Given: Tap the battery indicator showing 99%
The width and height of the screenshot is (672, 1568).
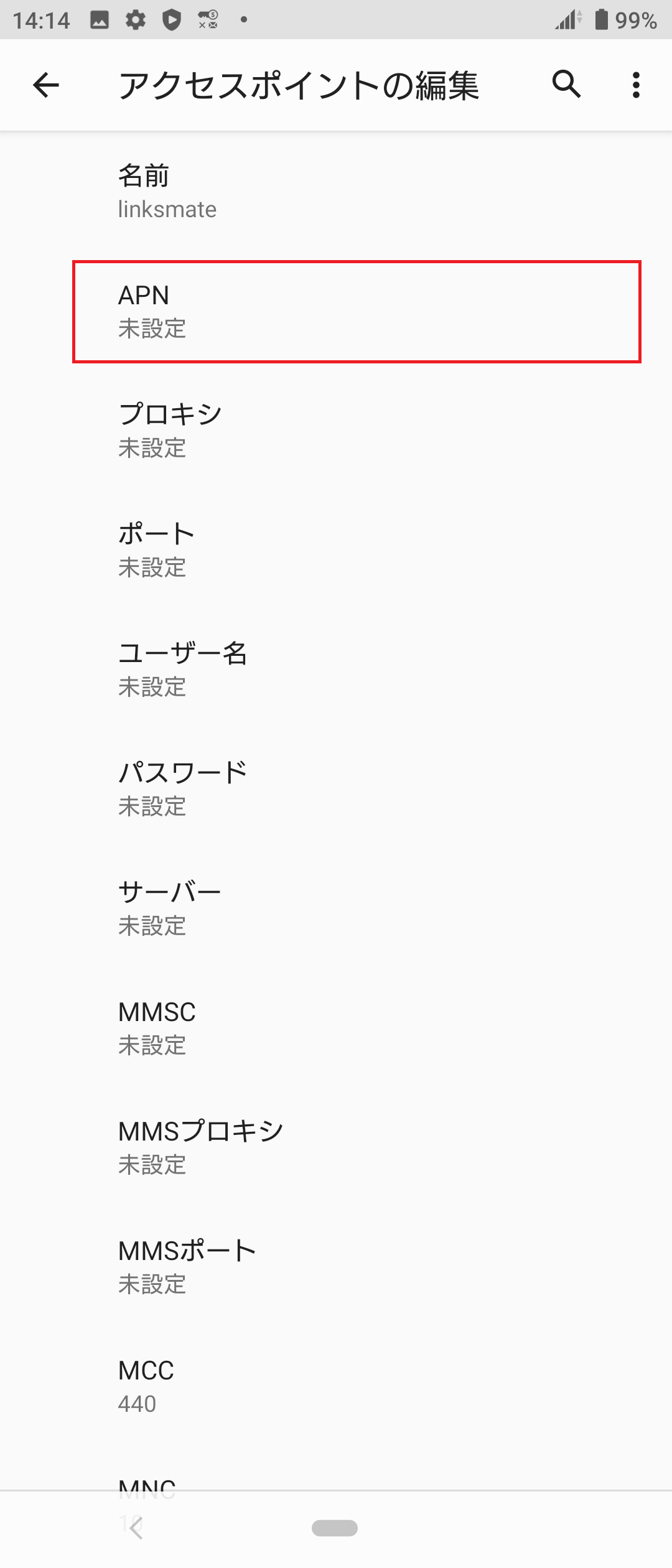Looking at the screenshot, I should [599, 20].
